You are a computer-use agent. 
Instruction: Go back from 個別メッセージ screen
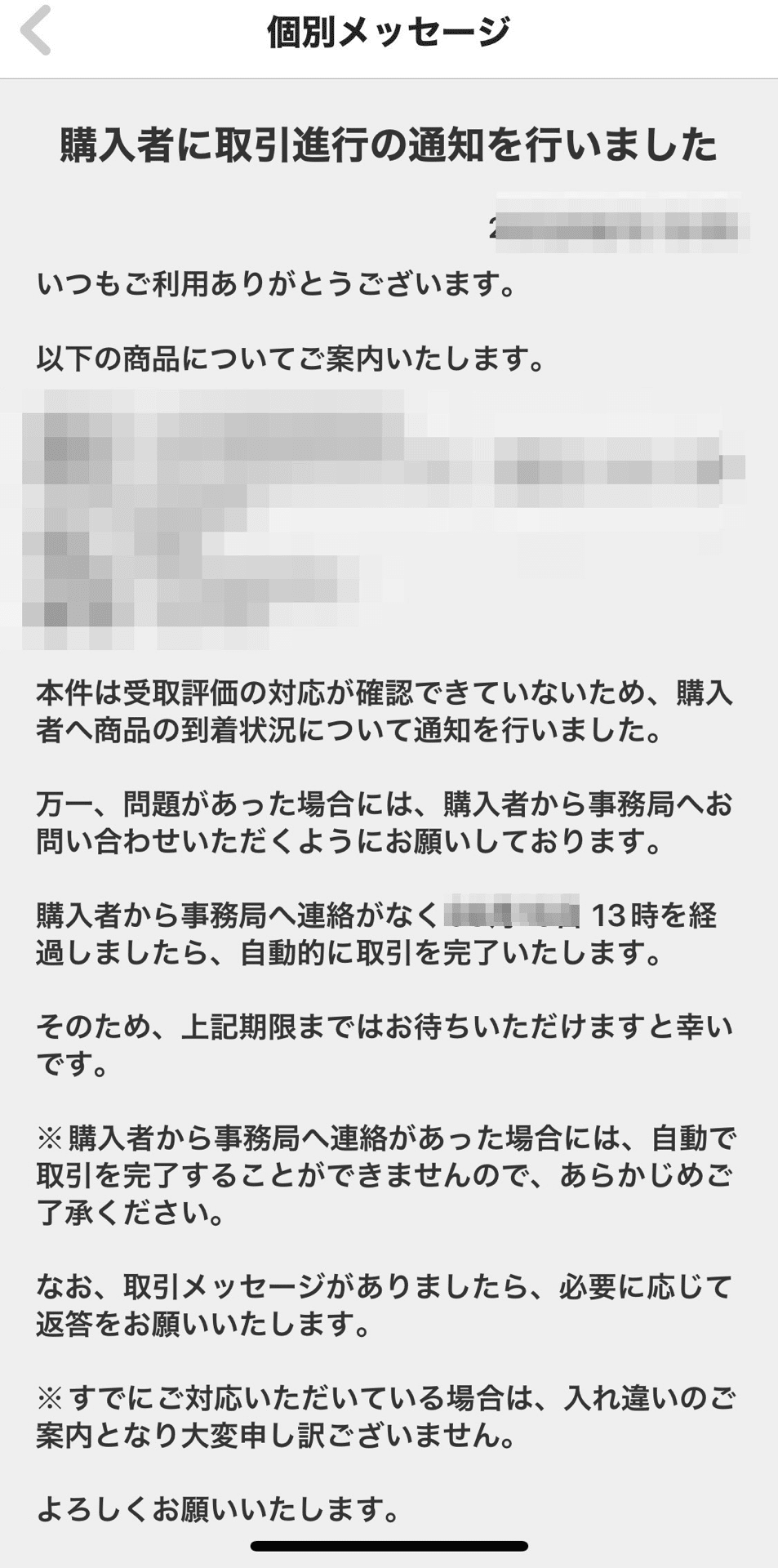coord(36,31)
